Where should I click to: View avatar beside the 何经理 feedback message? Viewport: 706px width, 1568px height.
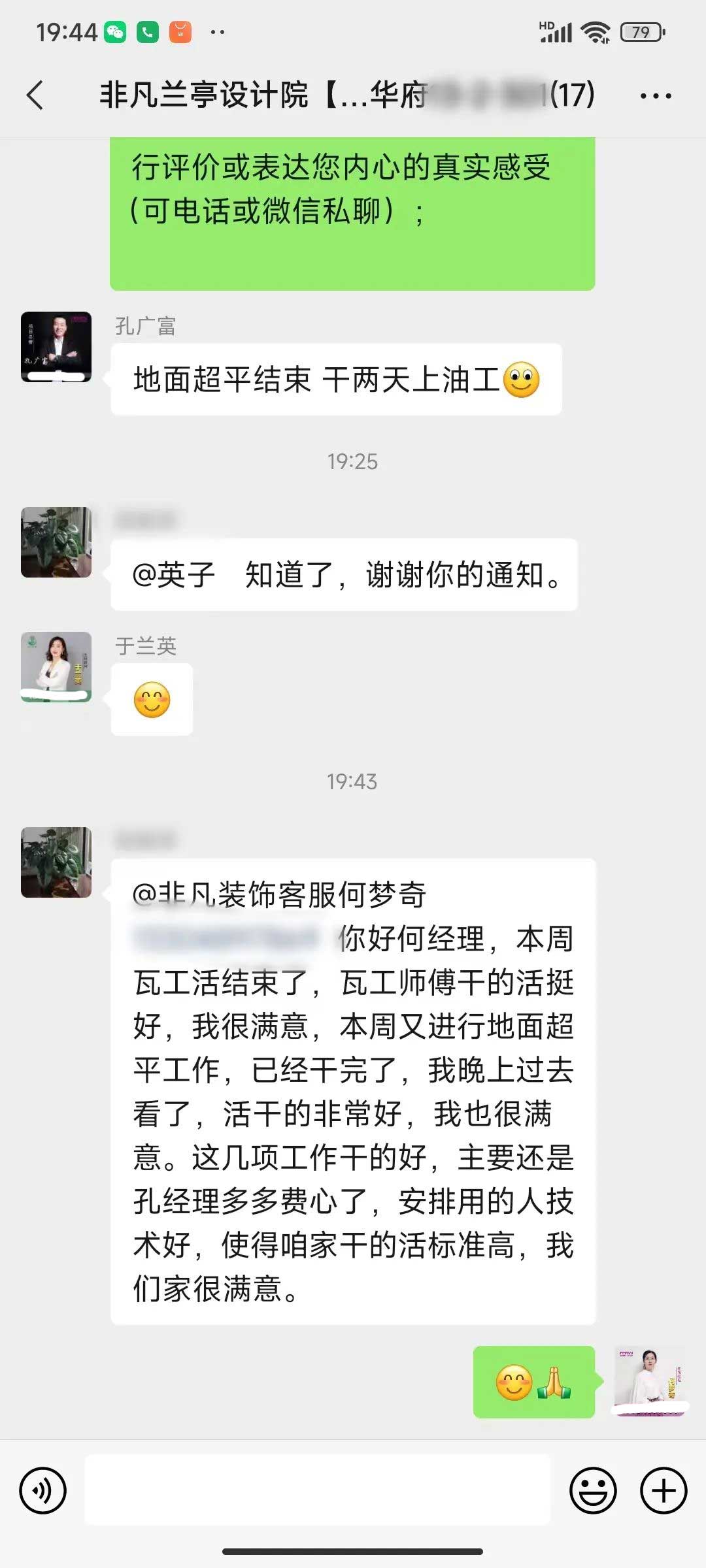(56, 862)
